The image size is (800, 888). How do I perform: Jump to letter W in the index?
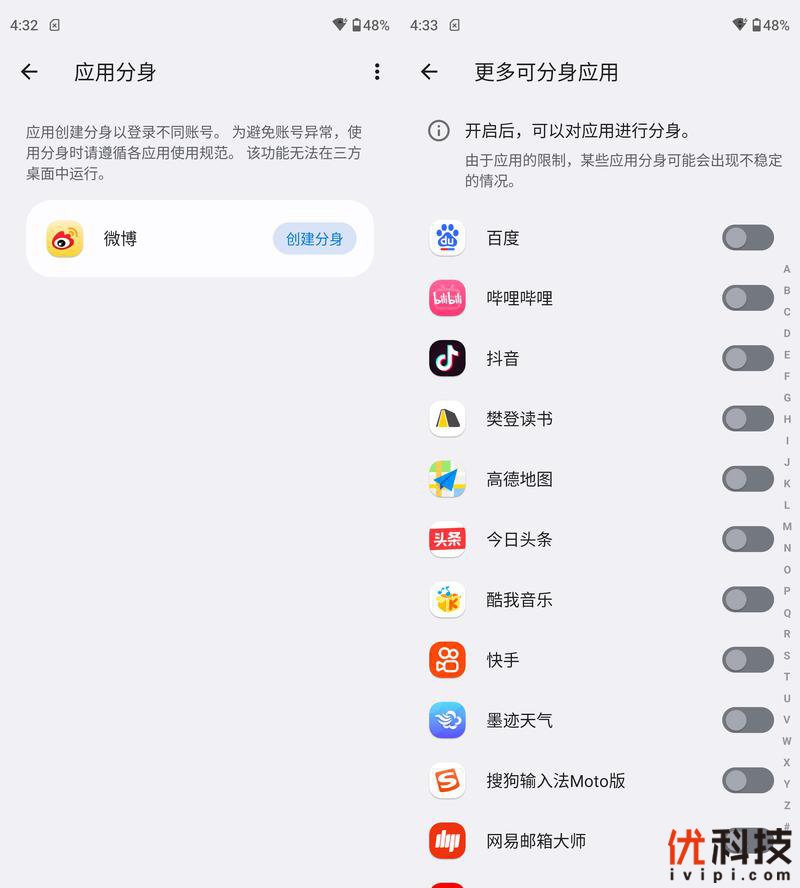coord(787,742)
